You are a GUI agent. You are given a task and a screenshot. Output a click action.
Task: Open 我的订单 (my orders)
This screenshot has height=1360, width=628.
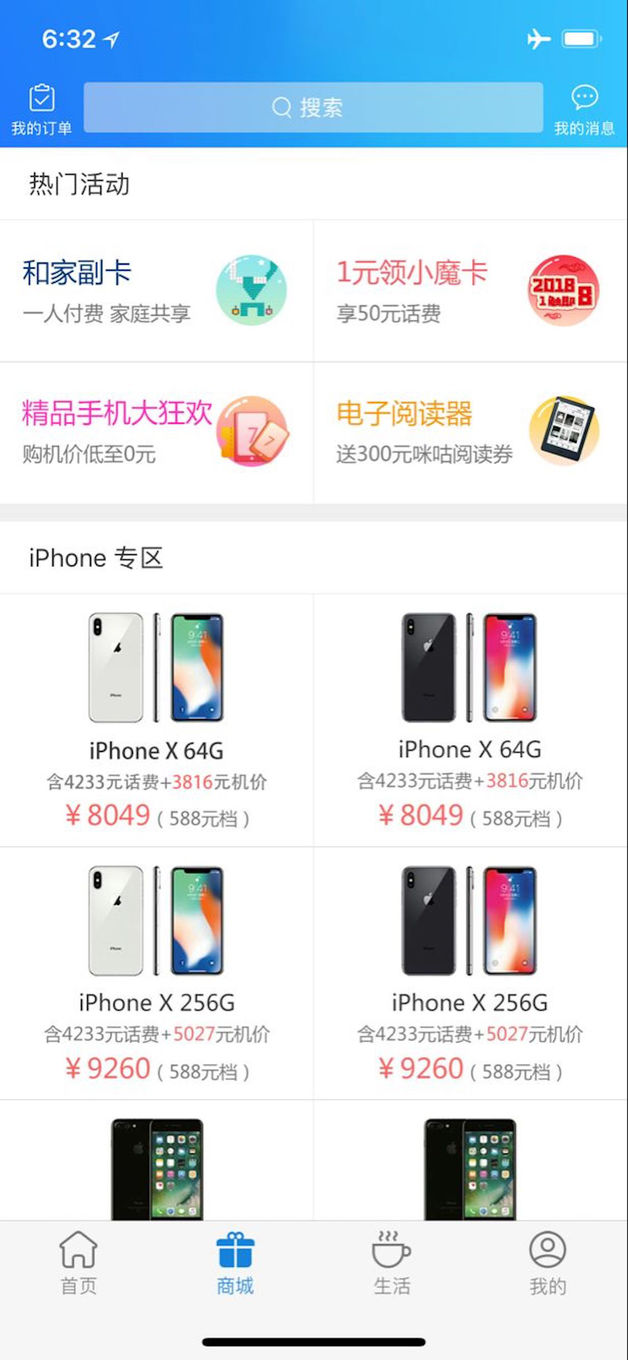click(42, 109)
